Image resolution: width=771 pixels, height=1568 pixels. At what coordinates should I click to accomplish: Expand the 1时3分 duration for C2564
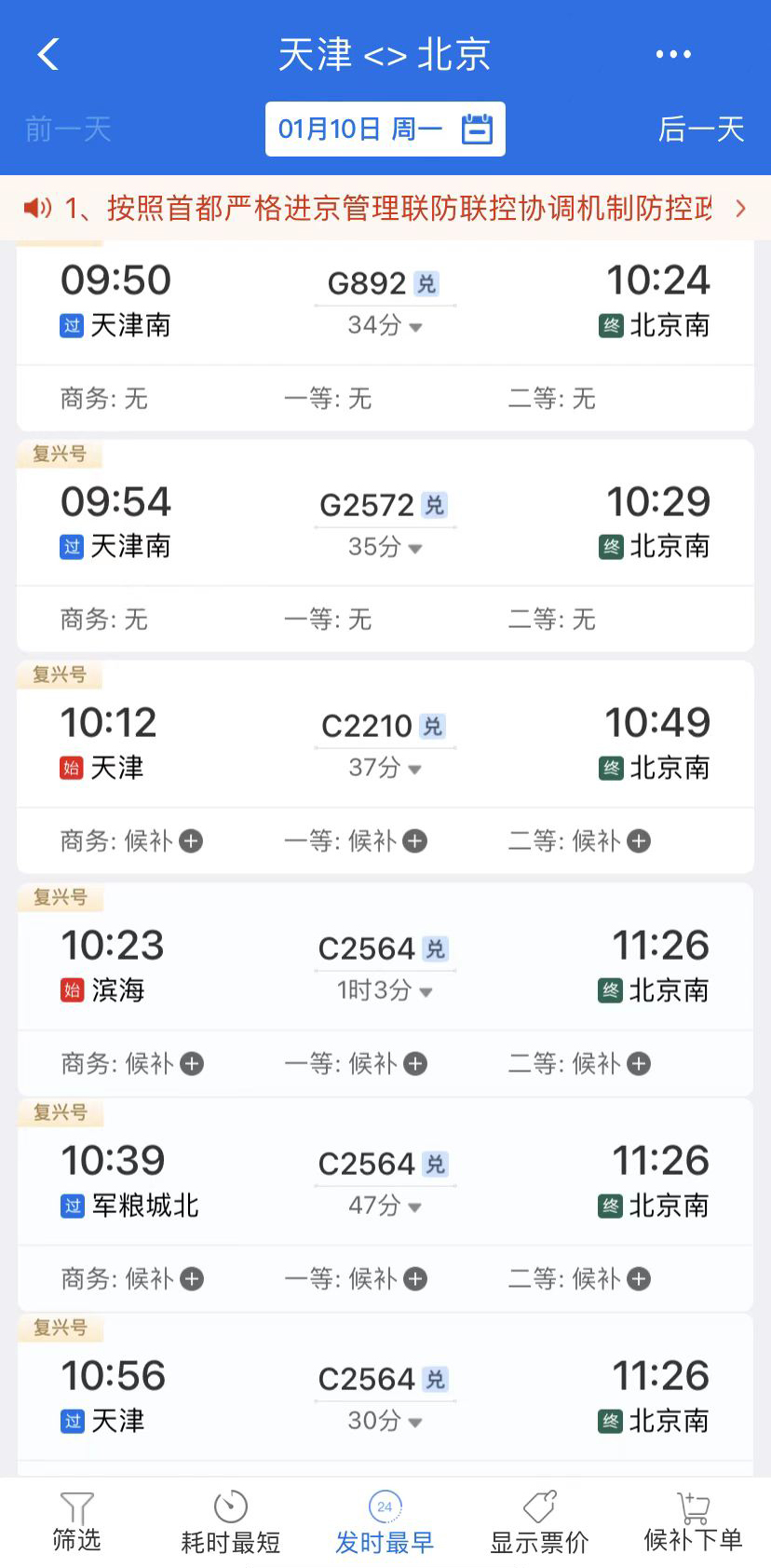coord(385,990)
